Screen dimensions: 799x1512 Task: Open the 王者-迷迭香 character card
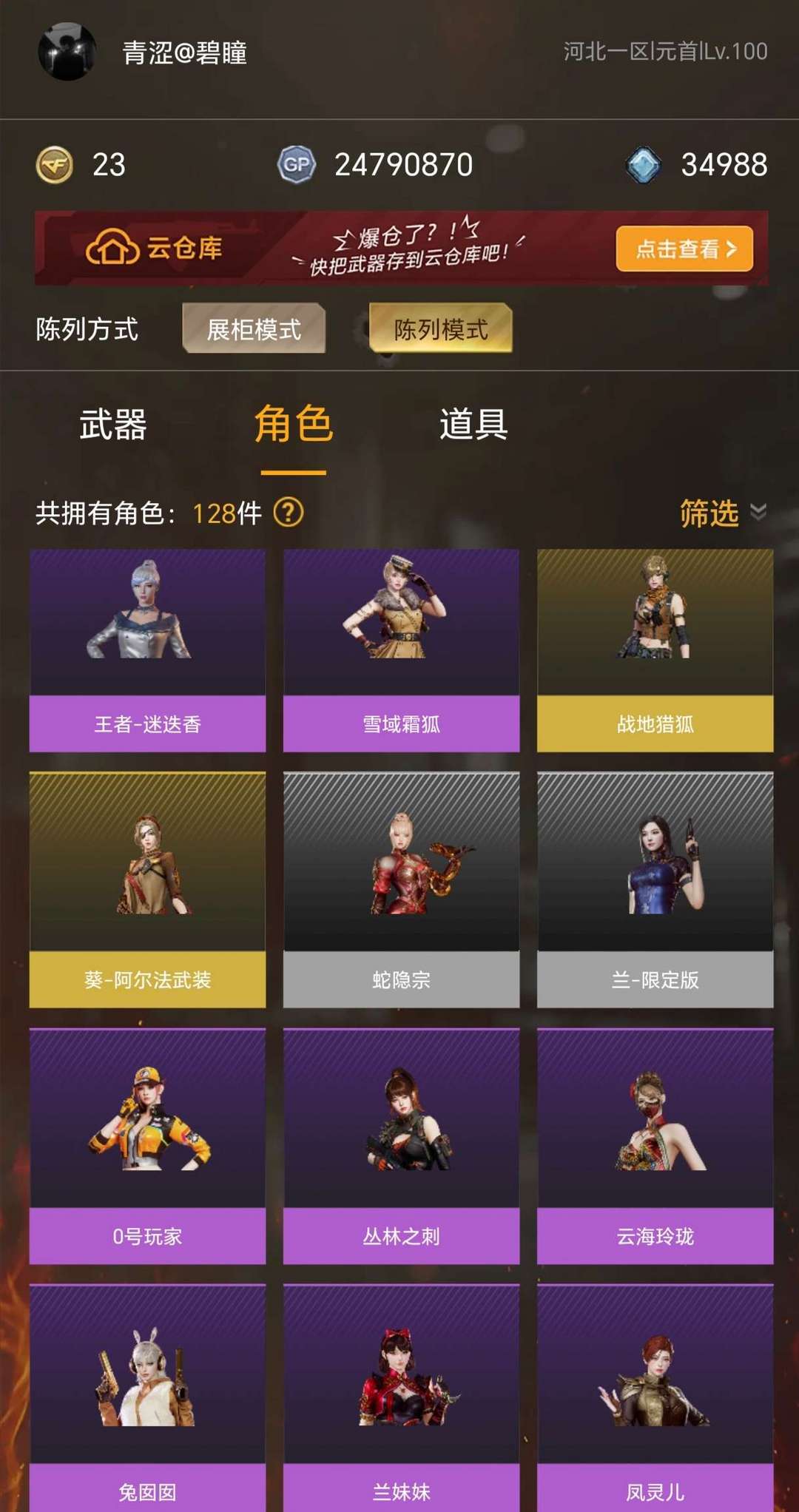[147, 650]
